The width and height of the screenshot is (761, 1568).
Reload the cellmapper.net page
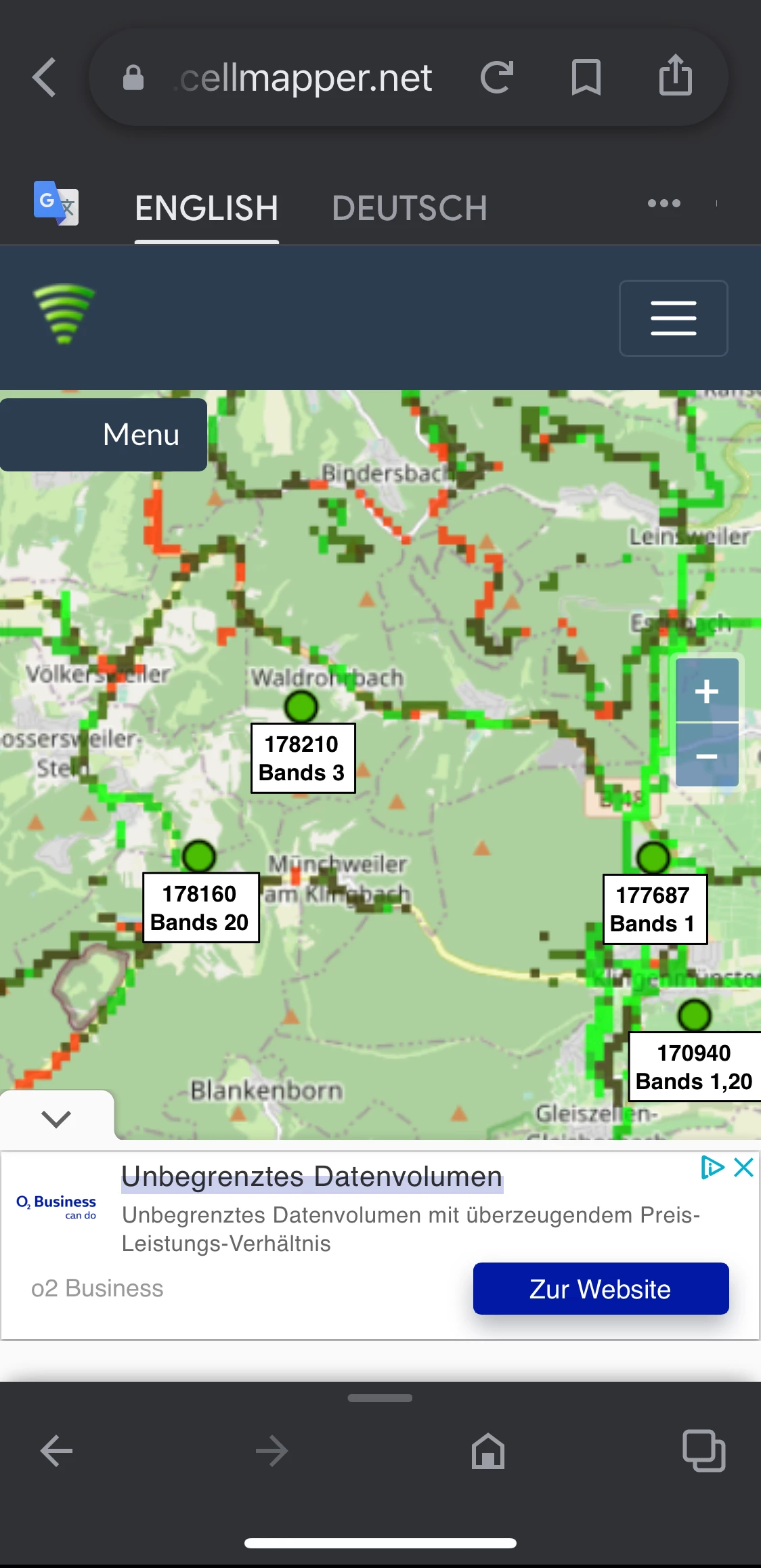pos(497,77)
